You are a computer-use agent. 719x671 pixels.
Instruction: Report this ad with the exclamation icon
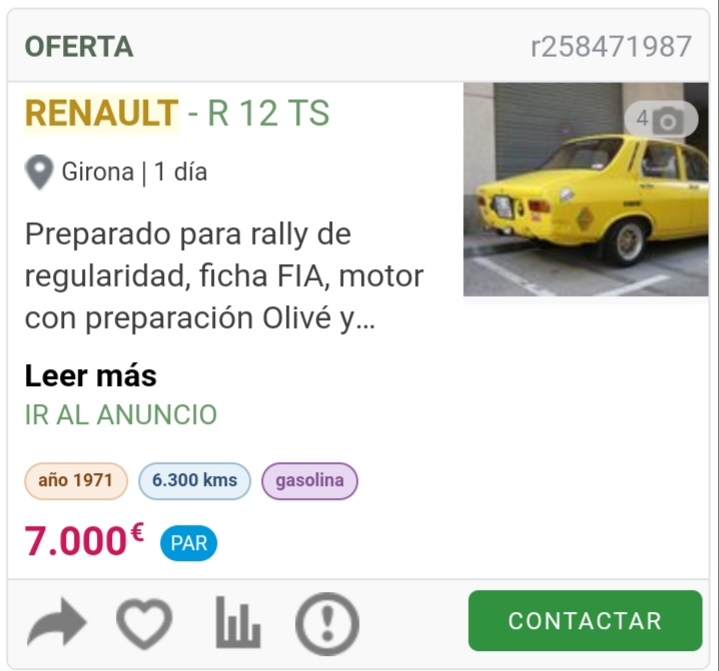pyautogui.click(x=327, y=624)
